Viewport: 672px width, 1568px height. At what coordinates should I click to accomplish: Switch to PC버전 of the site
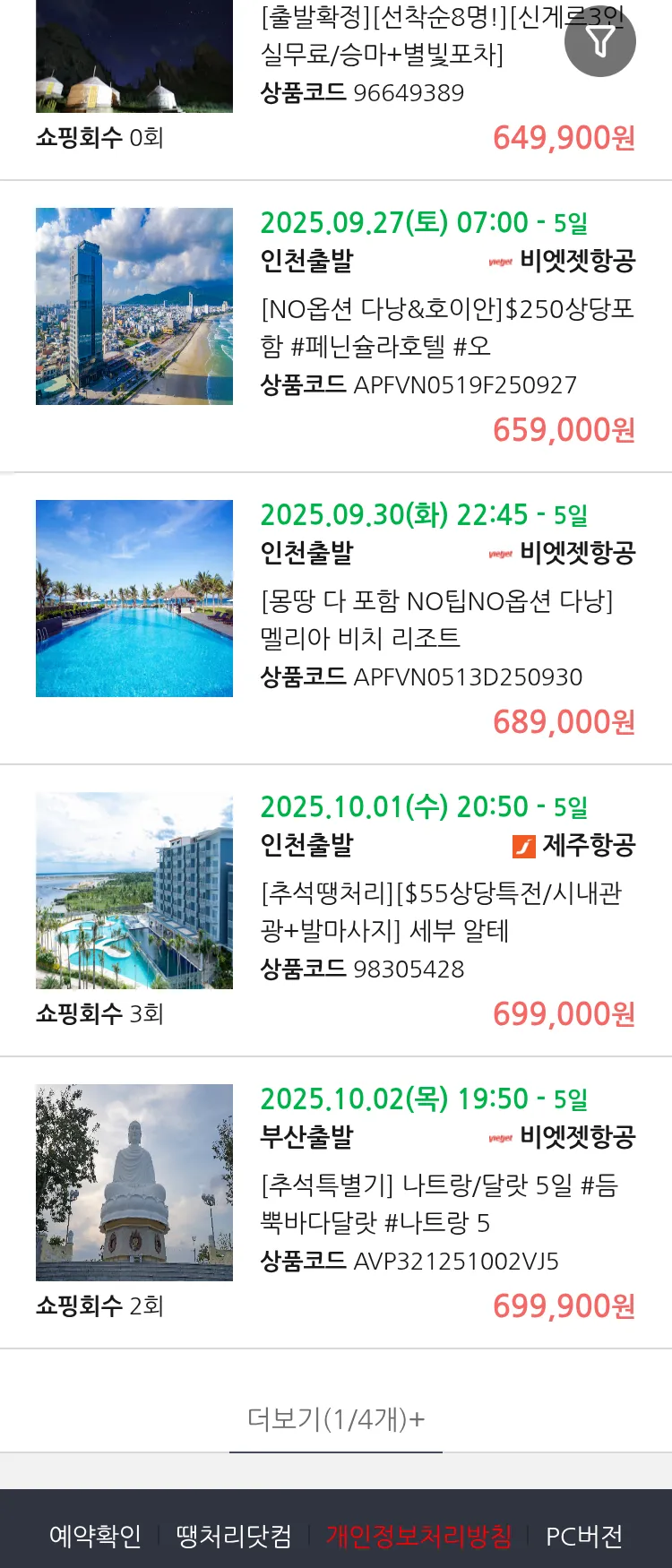point(584,1536)
